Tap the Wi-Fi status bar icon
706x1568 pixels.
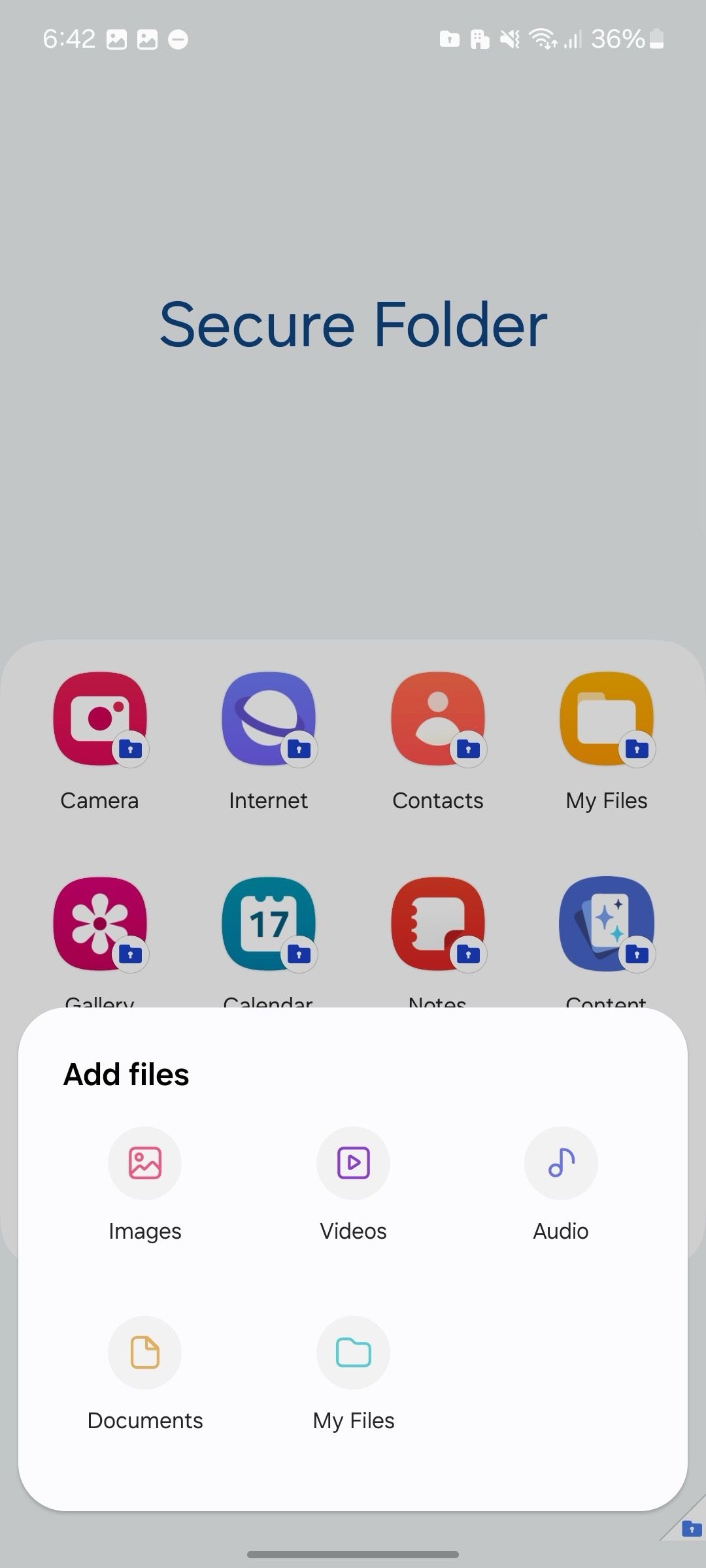[543, 39]
